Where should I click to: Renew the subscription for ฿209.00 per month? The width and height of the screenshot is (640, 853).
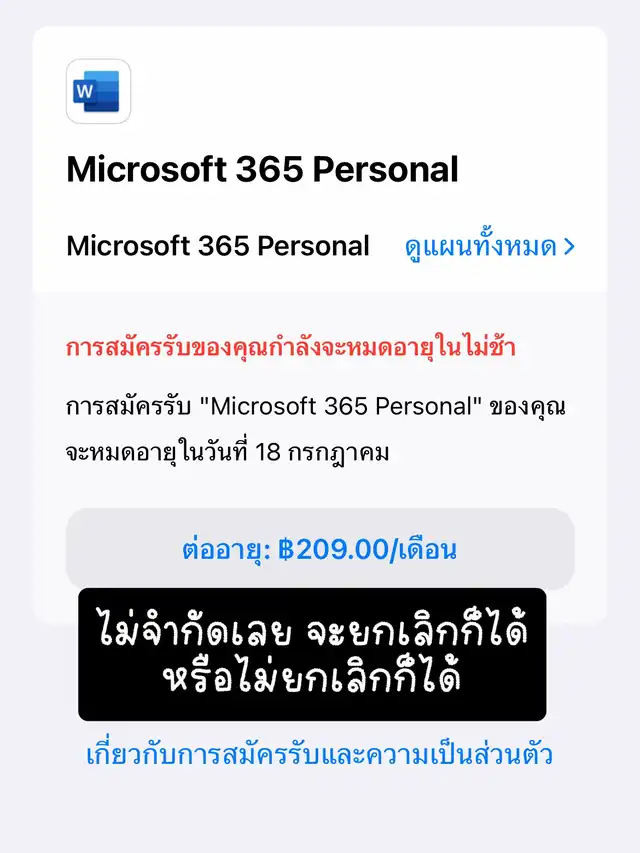click(320, 549)
